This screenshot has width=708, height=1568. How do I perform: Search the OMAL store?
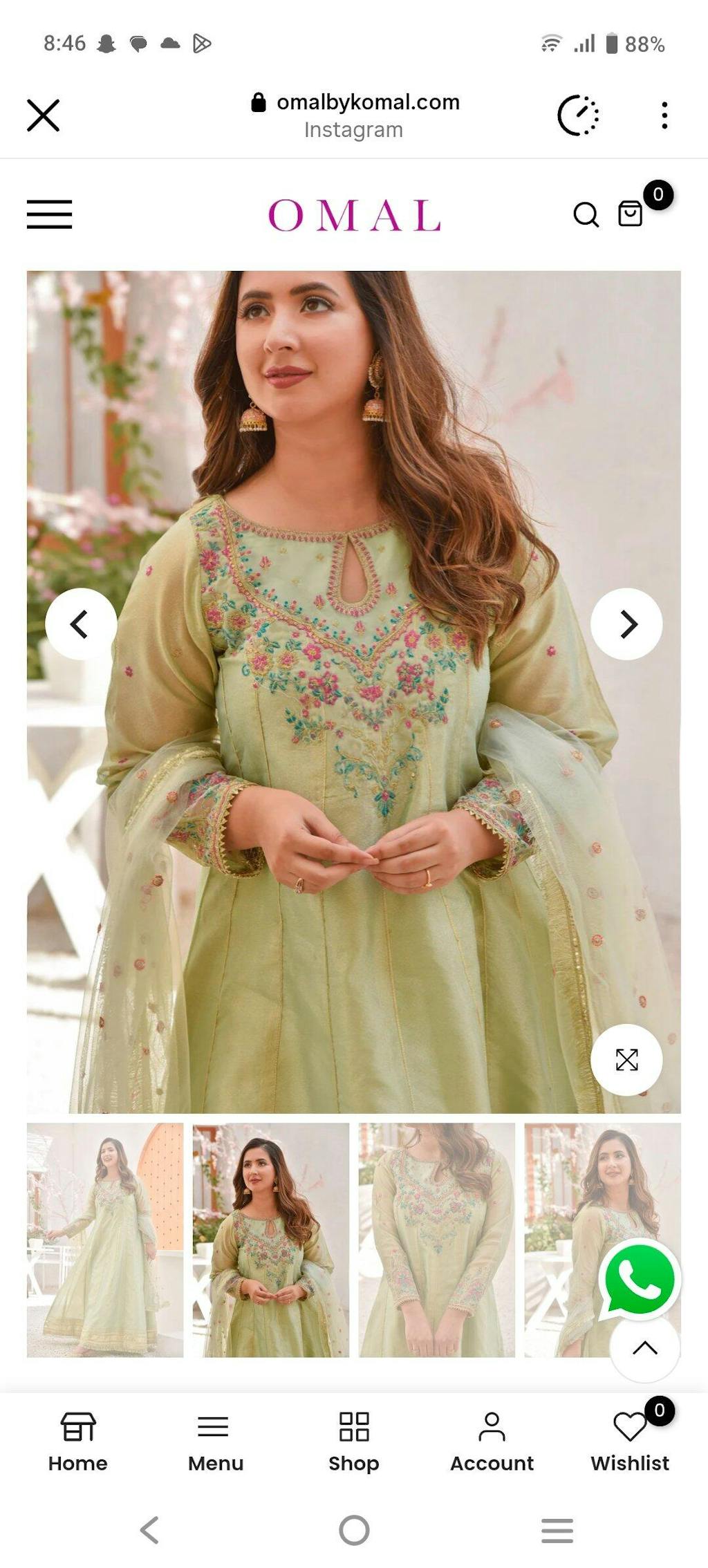tap(586, 215)
